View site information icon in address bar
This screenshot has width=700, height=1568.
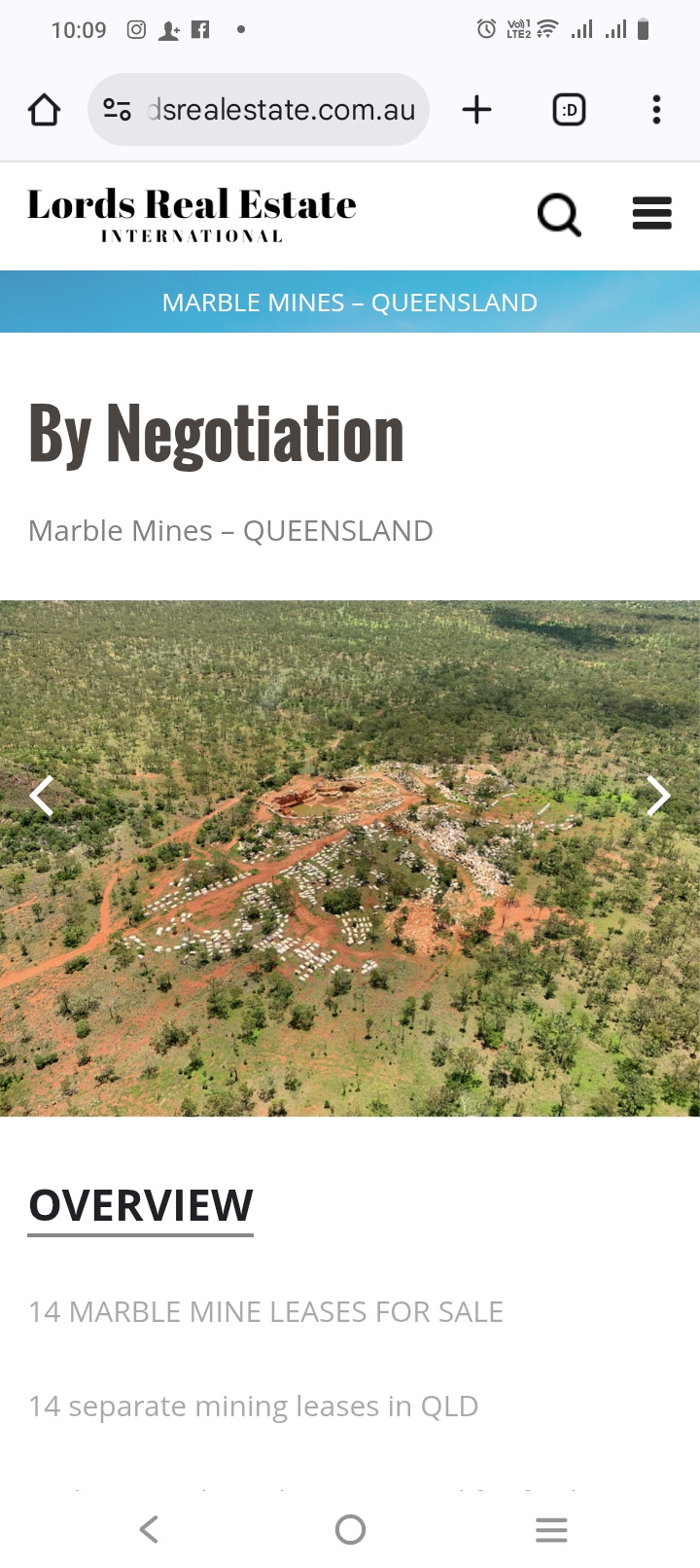pos(118,110)
